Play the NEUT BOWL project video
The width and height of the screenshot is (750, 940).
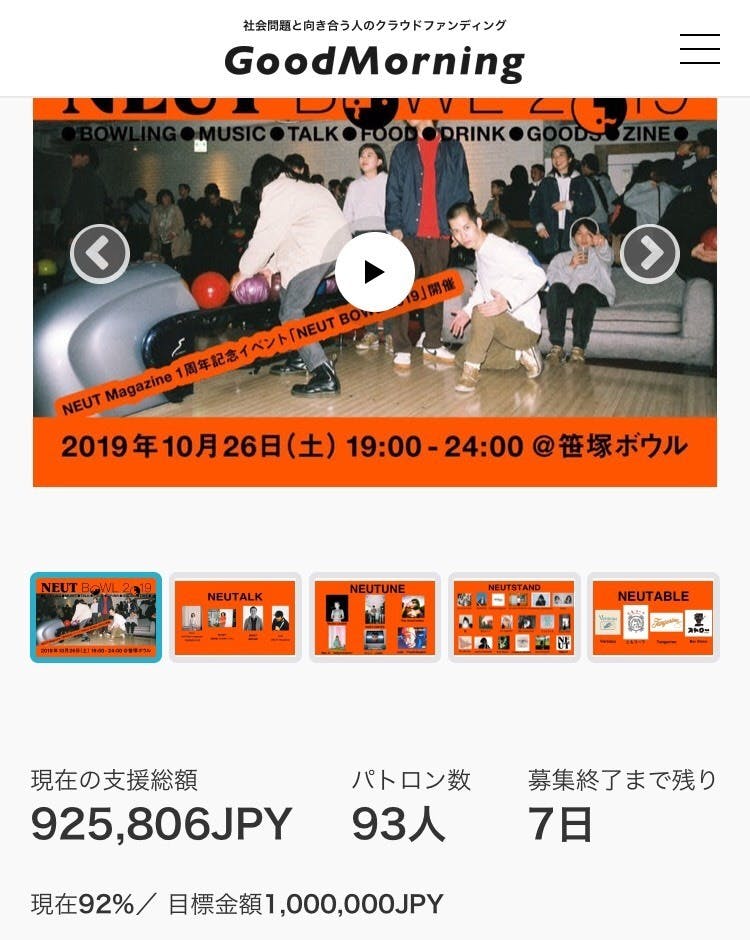click(x=374, y=271)
